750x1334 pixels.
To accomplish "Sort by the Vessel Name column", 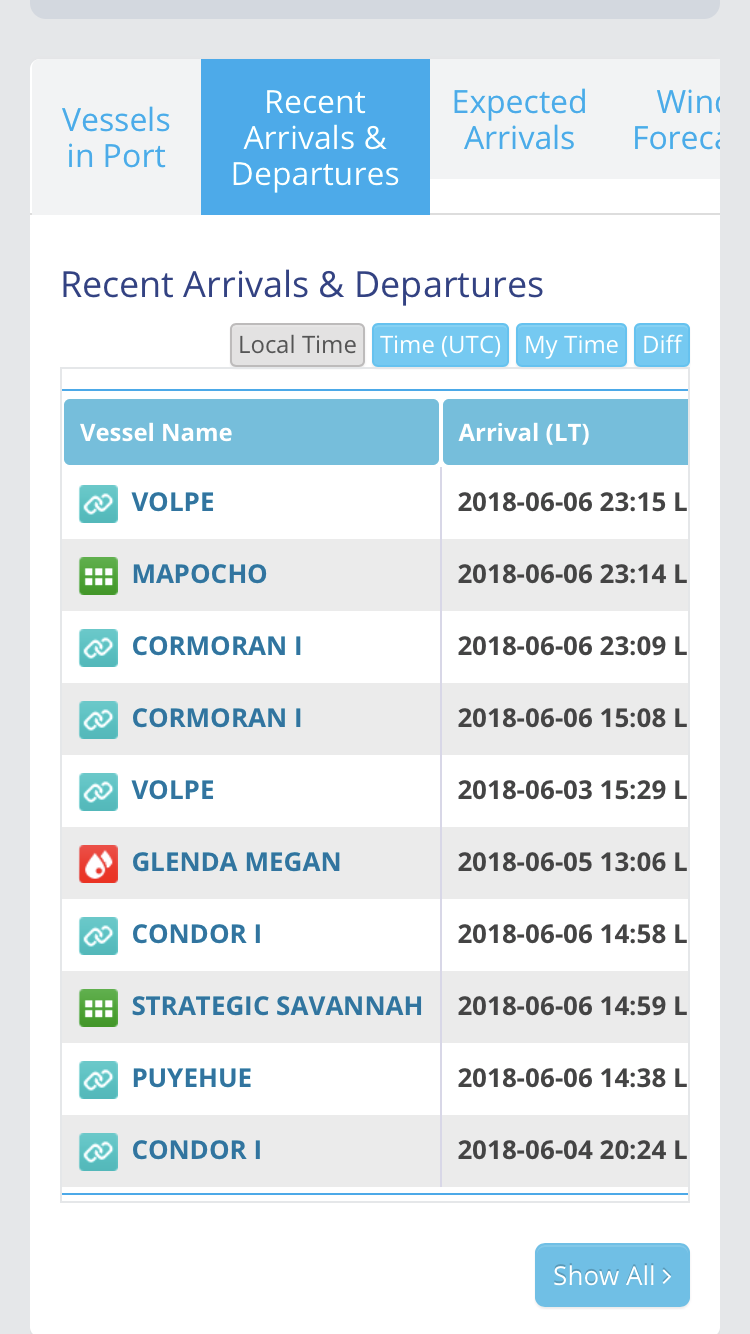I will coord(251,432).
